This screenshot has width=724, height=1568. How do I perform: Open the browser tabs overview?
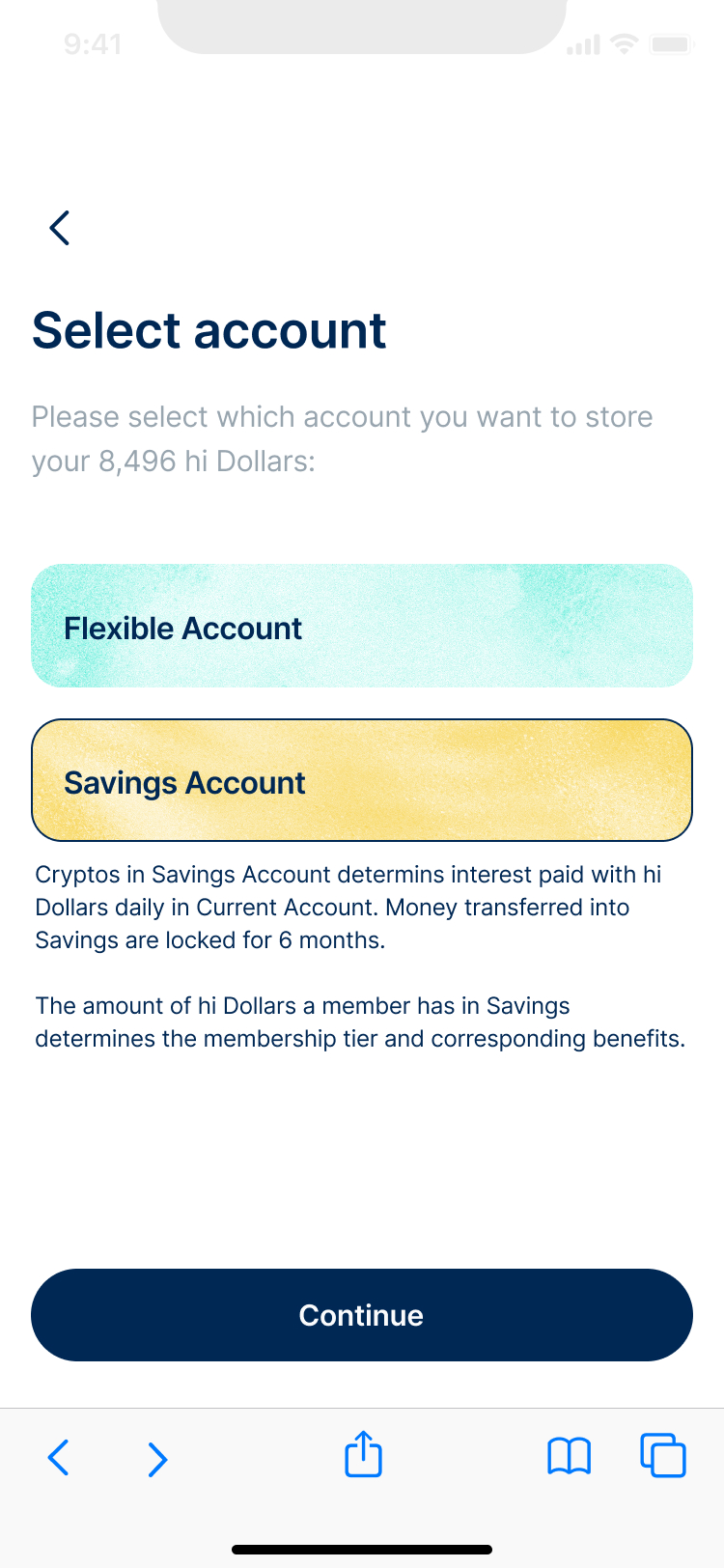click(663, 1456)
